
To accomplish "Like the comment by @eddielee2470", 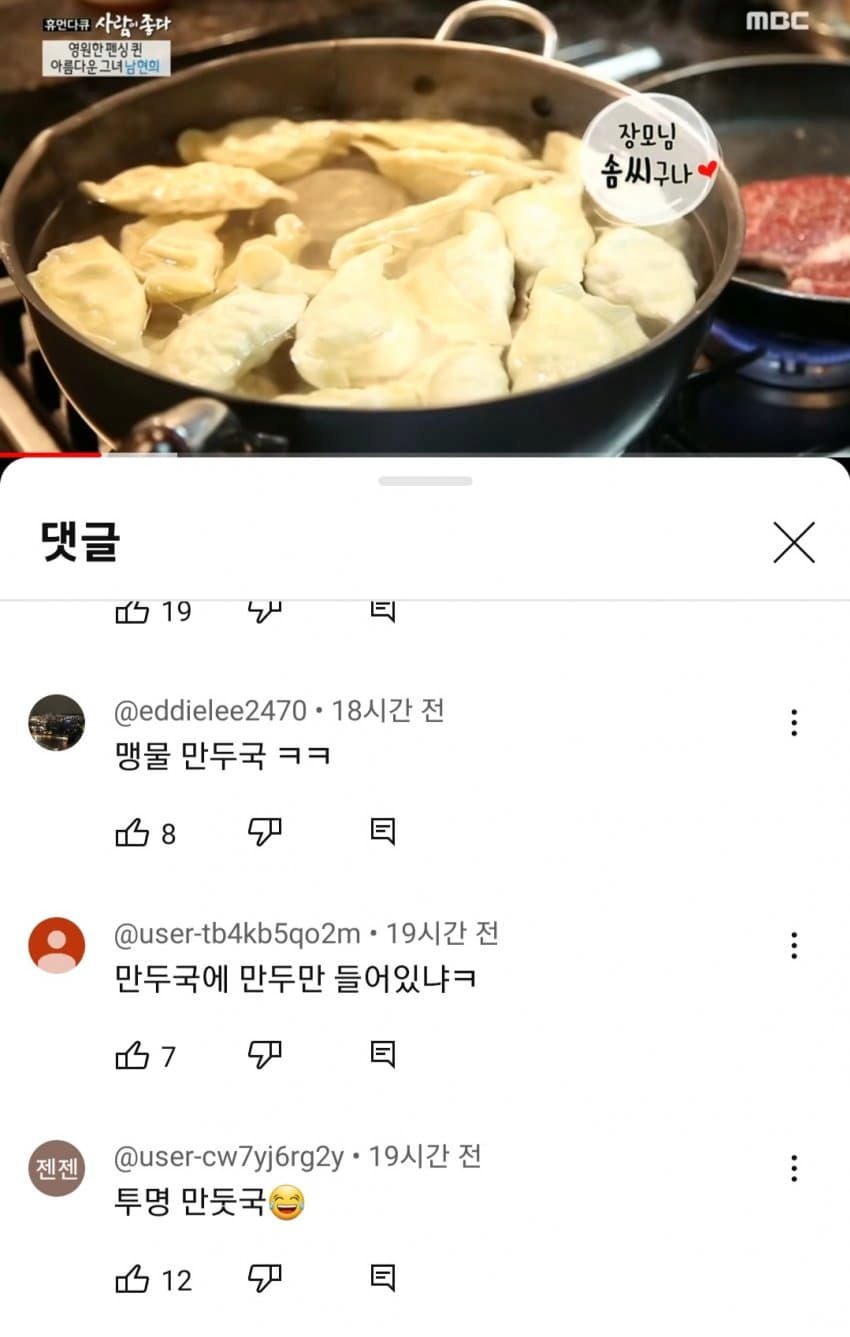I will pos(132,832).
